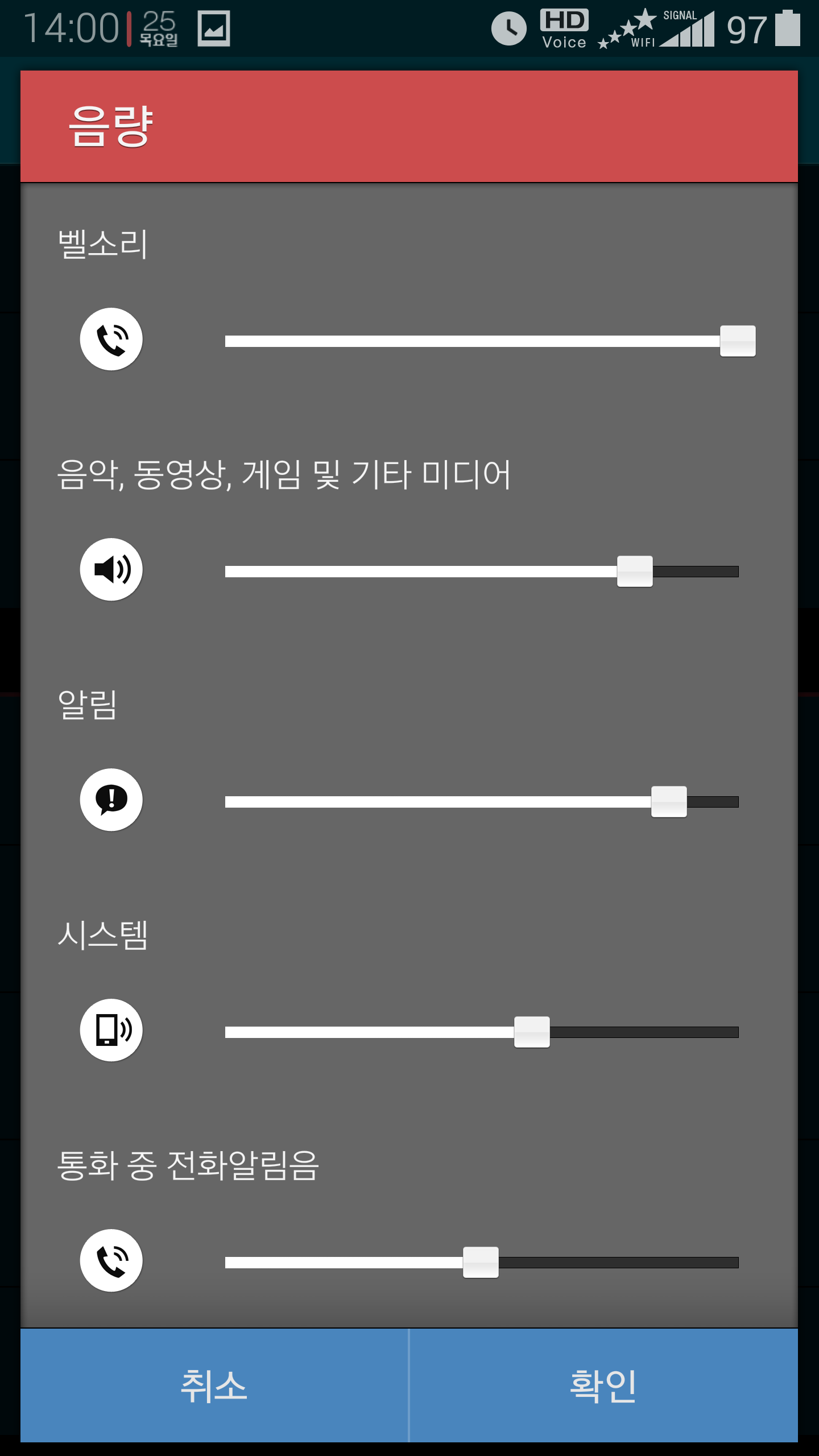Change the 시스템 volume slider
Viewport: 819px width, 1456px height.
(481, 1032)
